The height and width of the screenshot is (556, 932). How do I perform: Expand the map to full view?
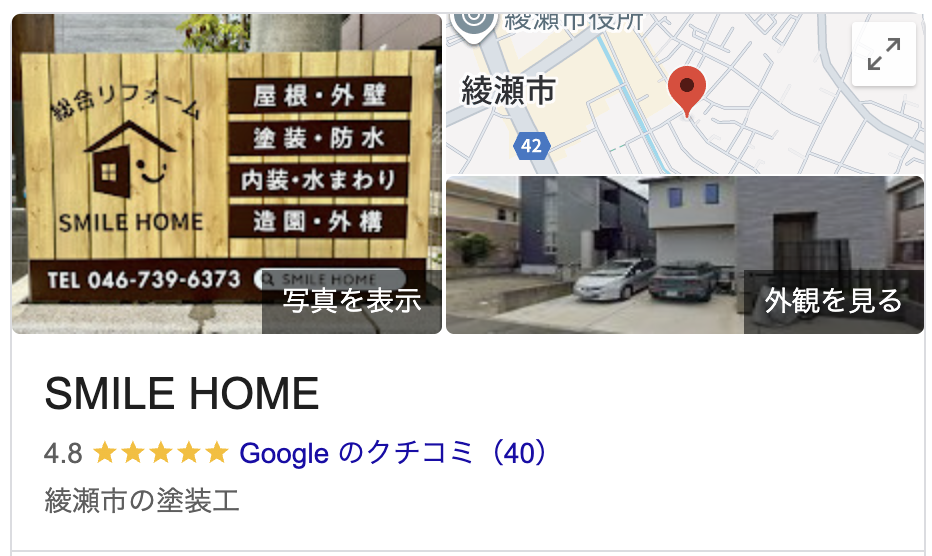click(x=883, y=55)
